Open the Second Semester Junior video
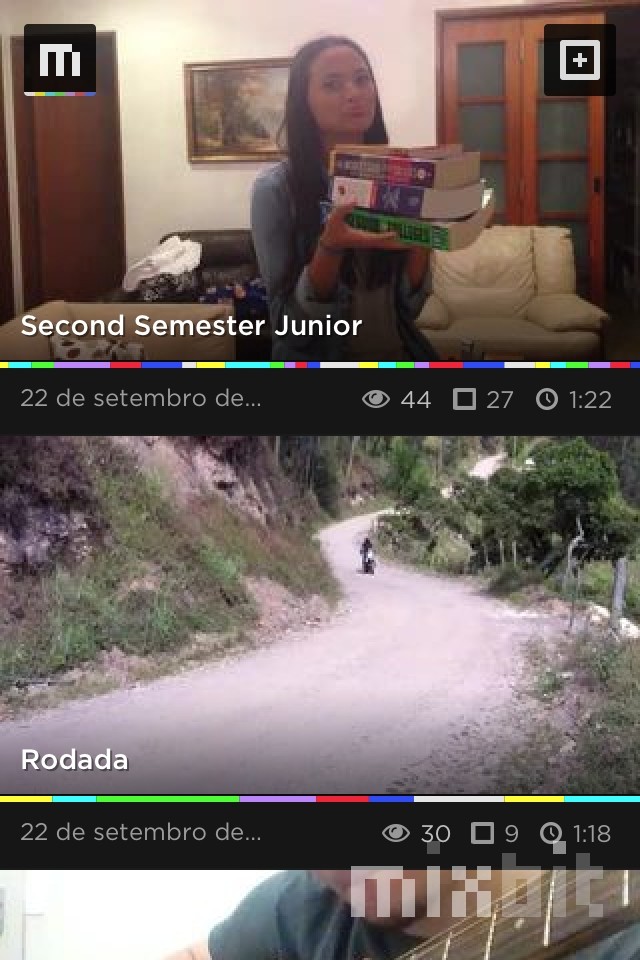The height and width of the screenshot is (960, 640). coord(320,200)
